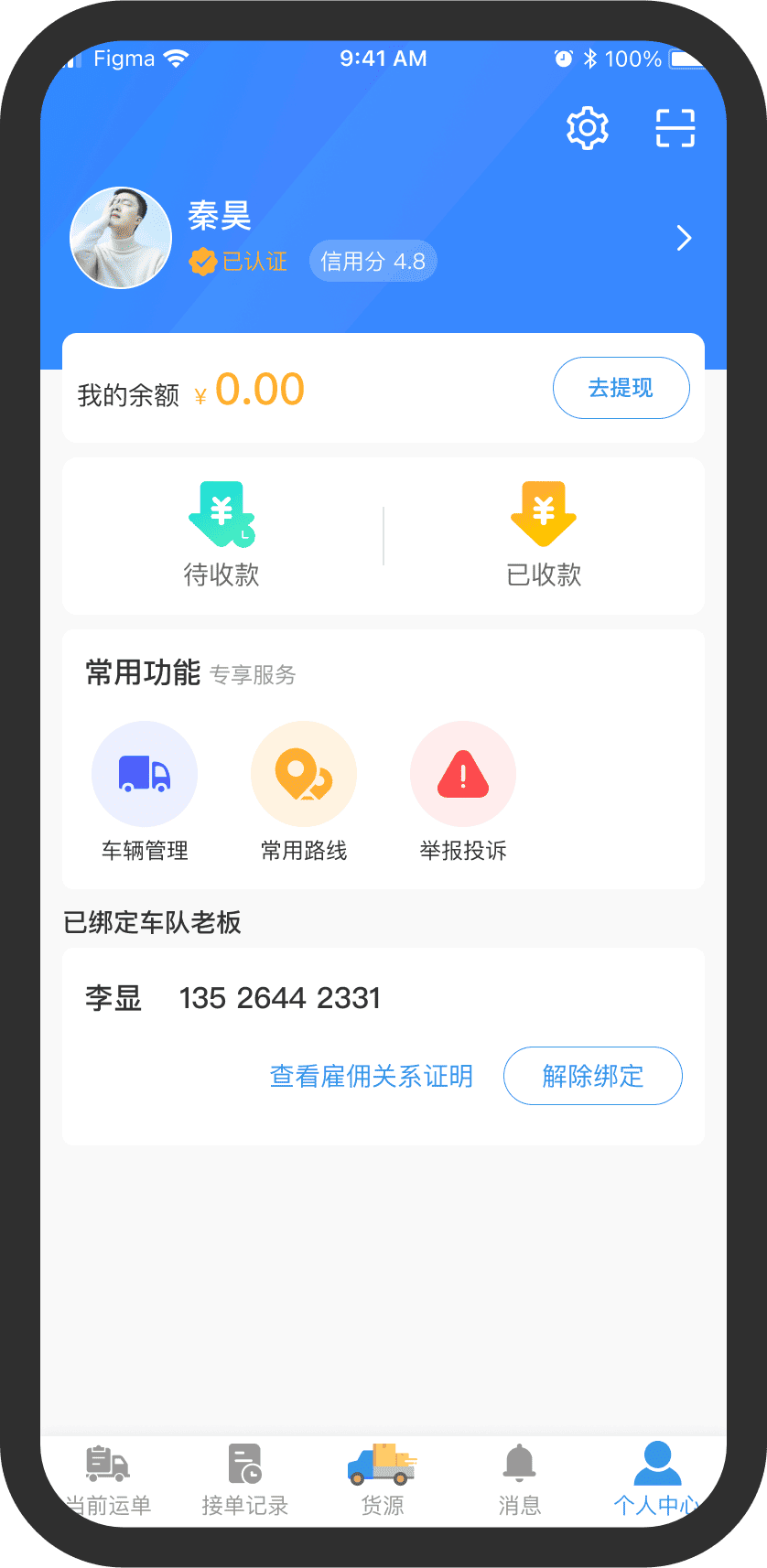
Task: Open 秦昊's profile details chevron
Action: pyautogui.click(x=683, y=238)
